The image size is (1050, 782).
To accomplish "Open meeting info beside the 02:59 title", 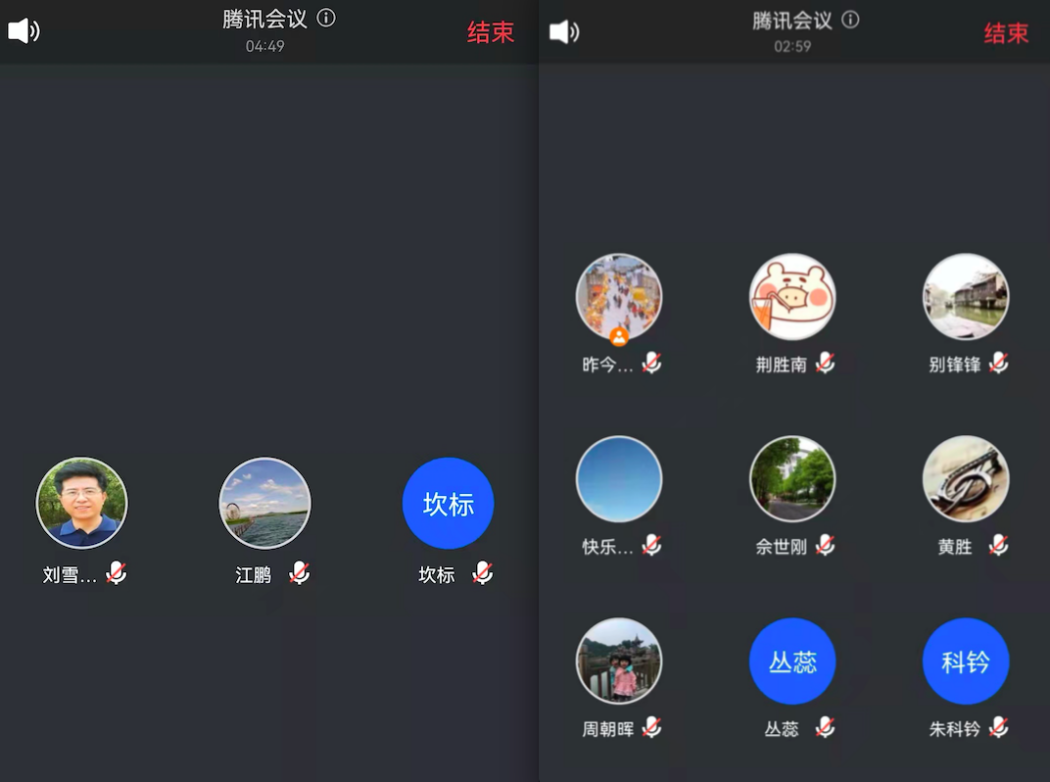I will point(850,19).
